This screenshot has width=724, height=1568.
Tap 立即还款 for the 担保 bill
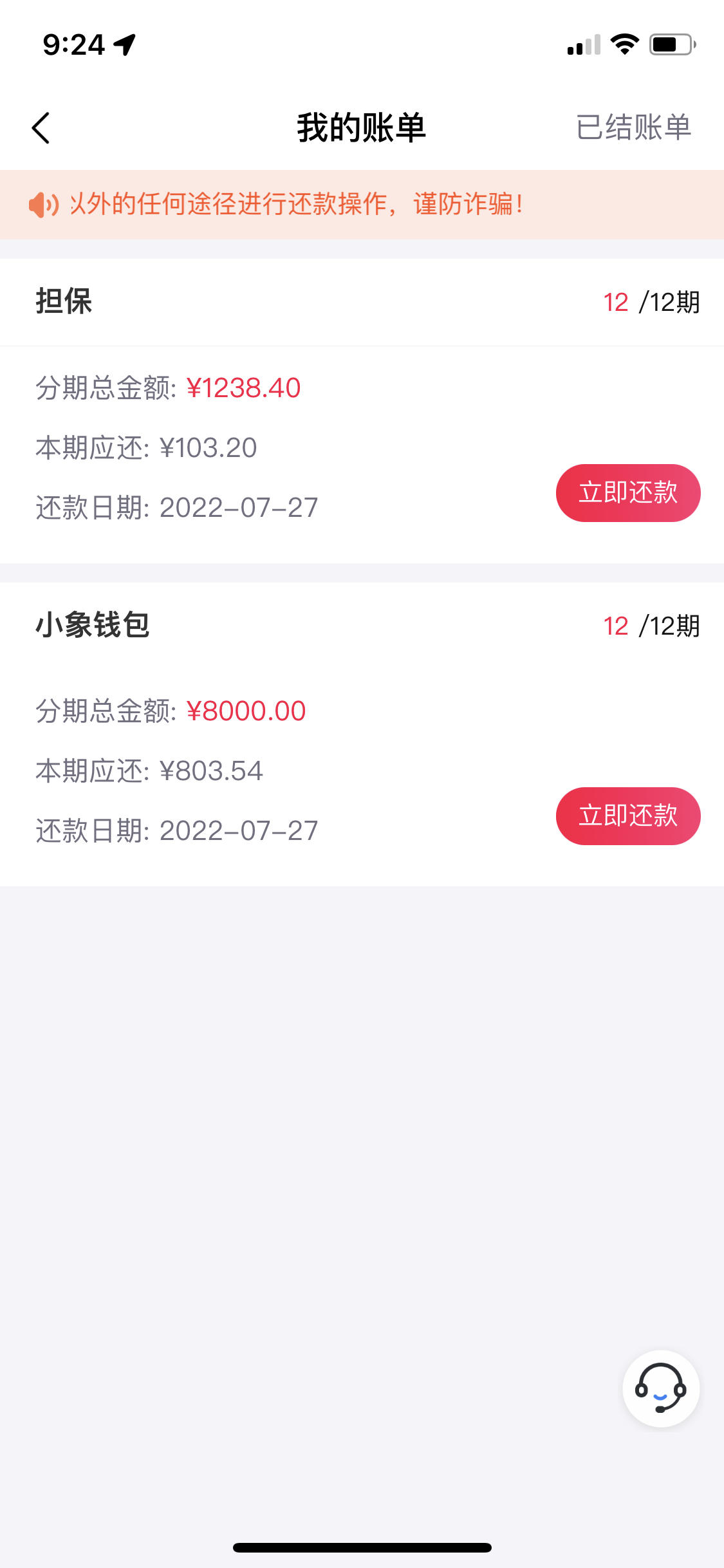(628, 493)
